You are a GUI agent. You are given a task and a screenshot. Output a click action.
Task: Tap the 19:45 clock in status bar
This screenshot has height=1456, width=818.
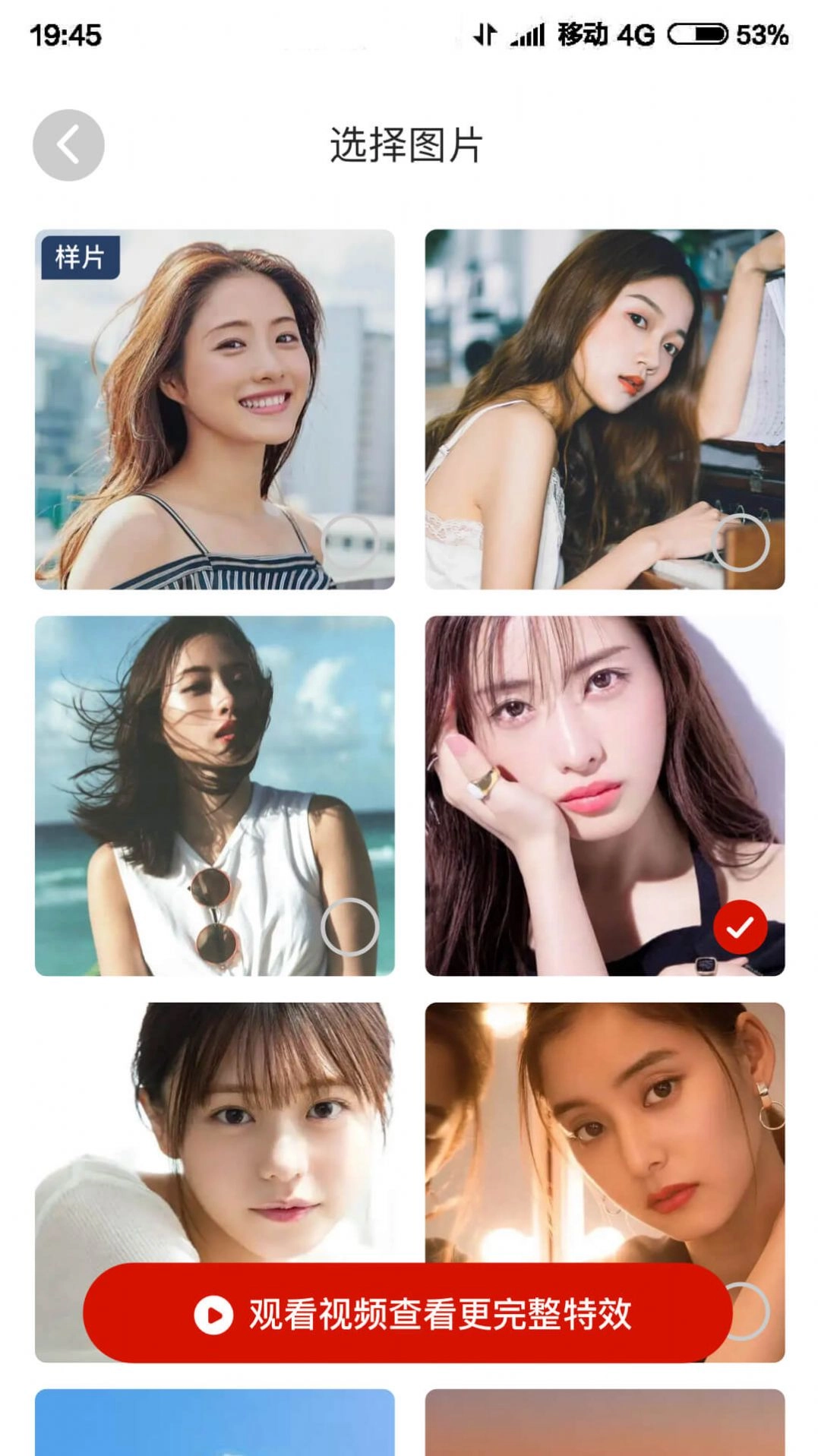(x=65, y=32)
